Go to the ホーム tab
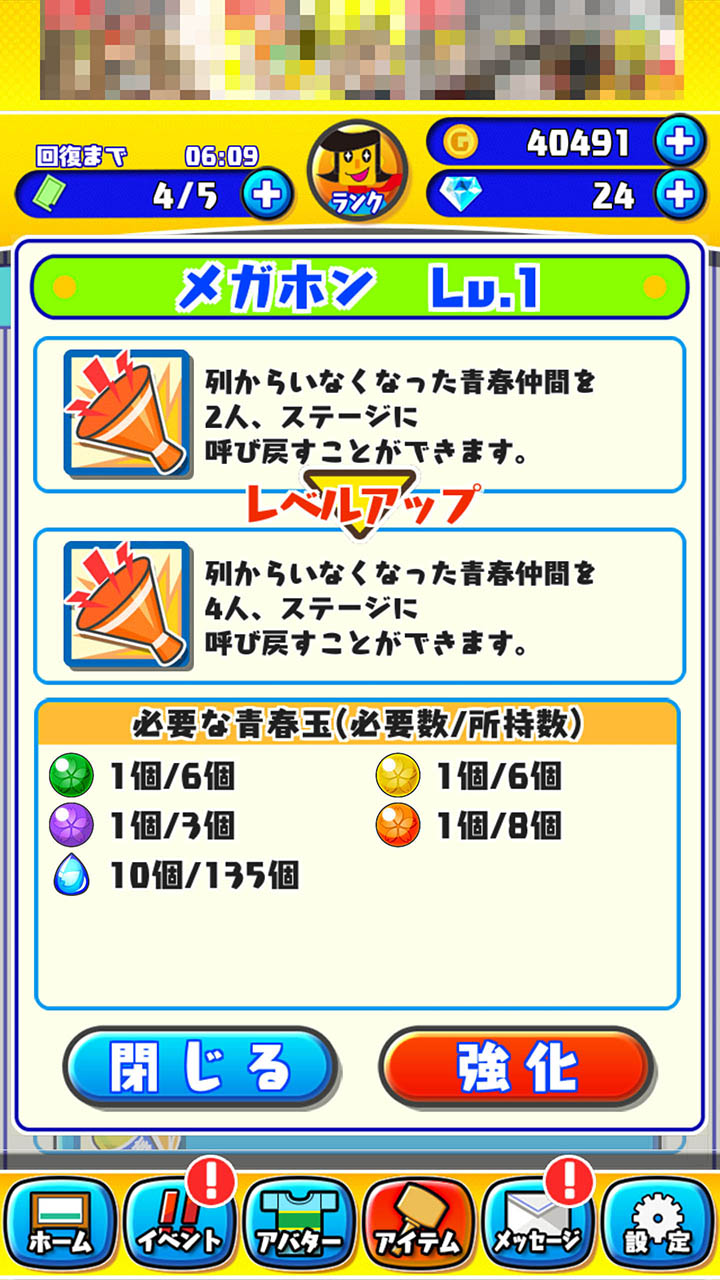The height and width of the screenshot is (1280, 720). [x=60, y=1221]
